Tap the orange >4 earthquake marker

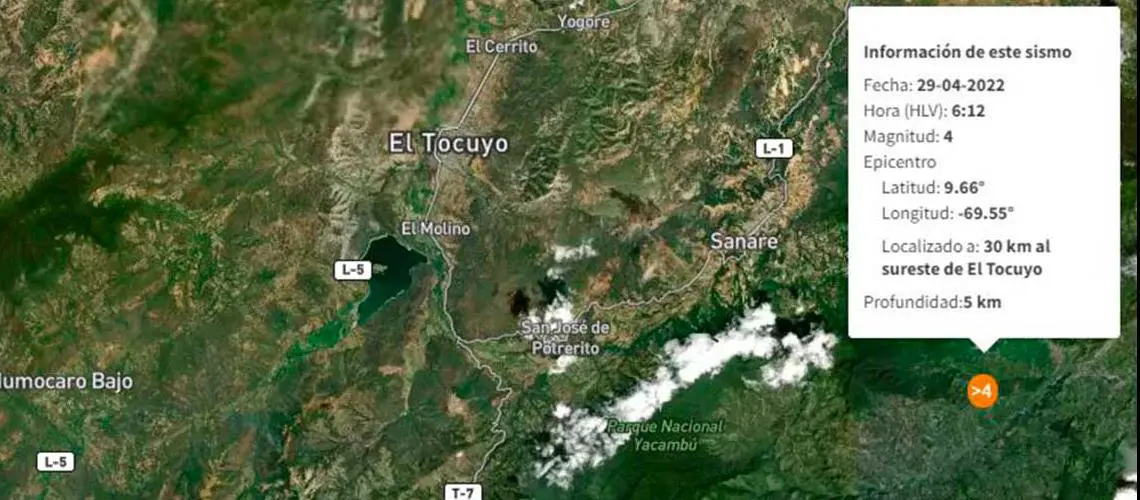click(x=982, y=391)
